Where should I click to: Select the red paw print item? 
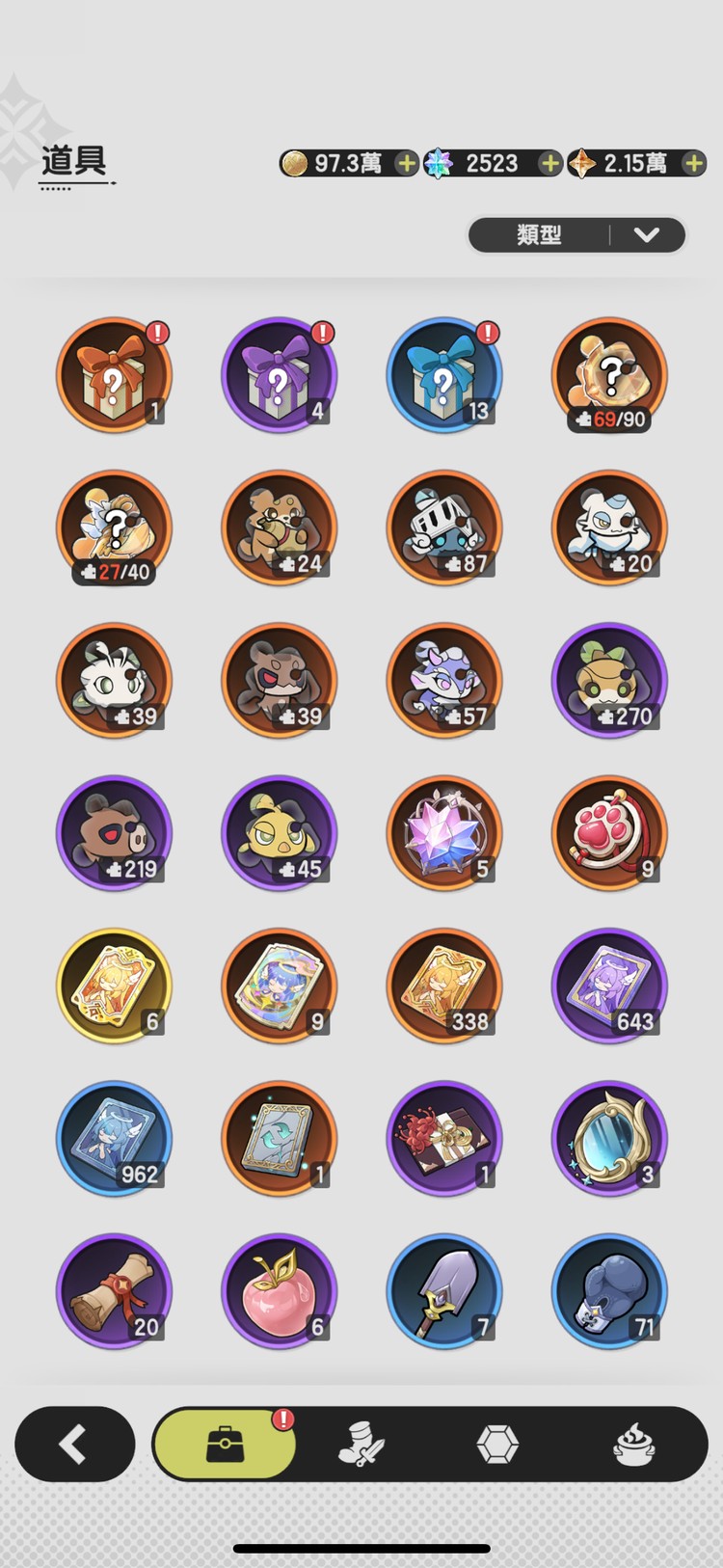(609, 833)
